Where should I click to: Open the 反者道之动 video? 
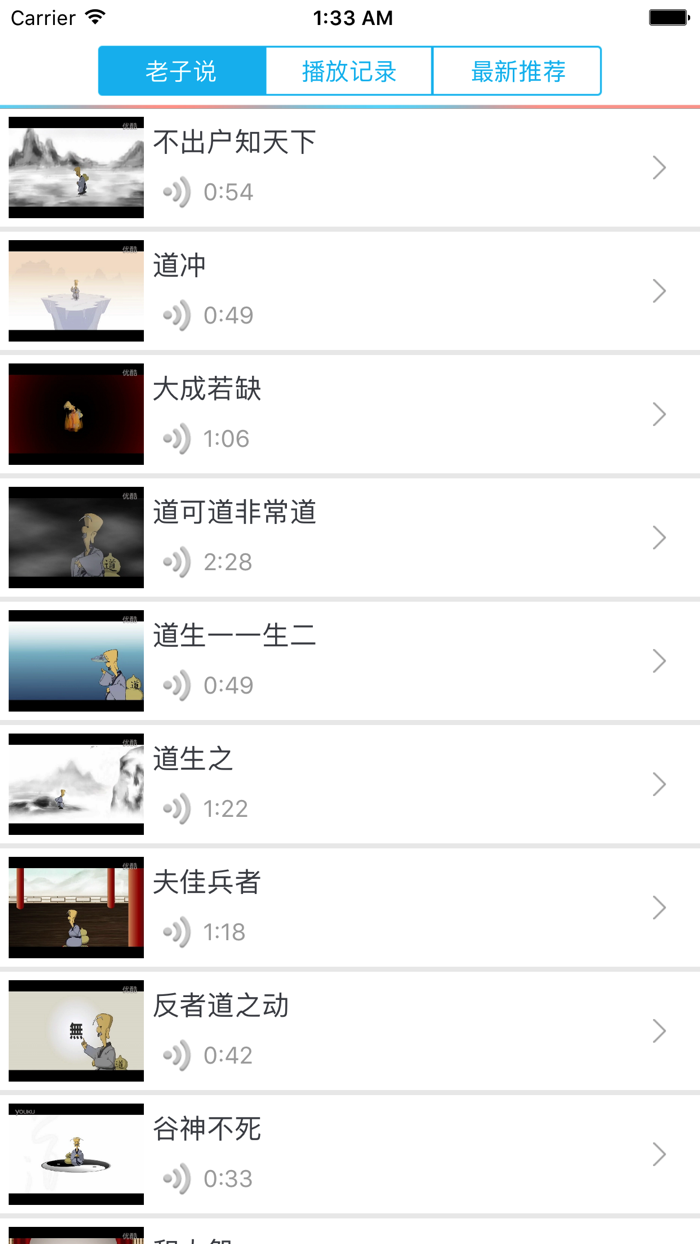350,1030
